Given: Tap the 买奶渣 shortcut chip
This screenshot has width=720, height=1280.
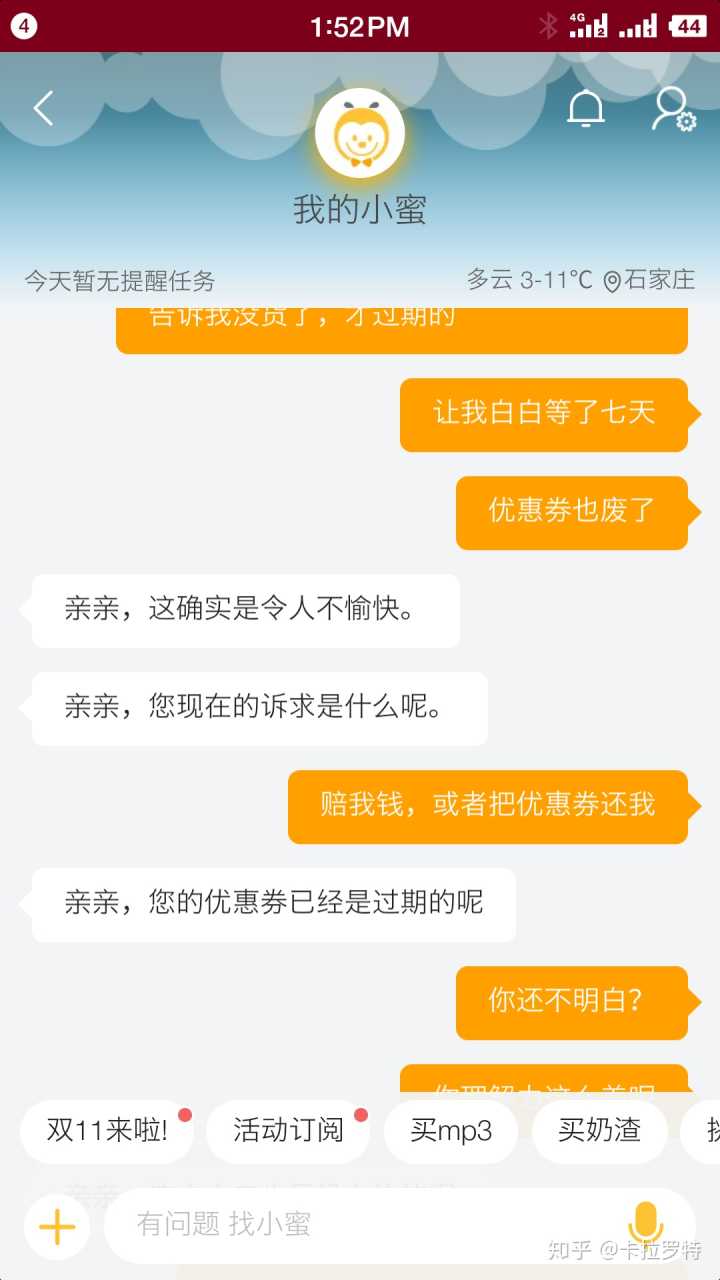Looking at the screenshot, I should click(599, 1131).
